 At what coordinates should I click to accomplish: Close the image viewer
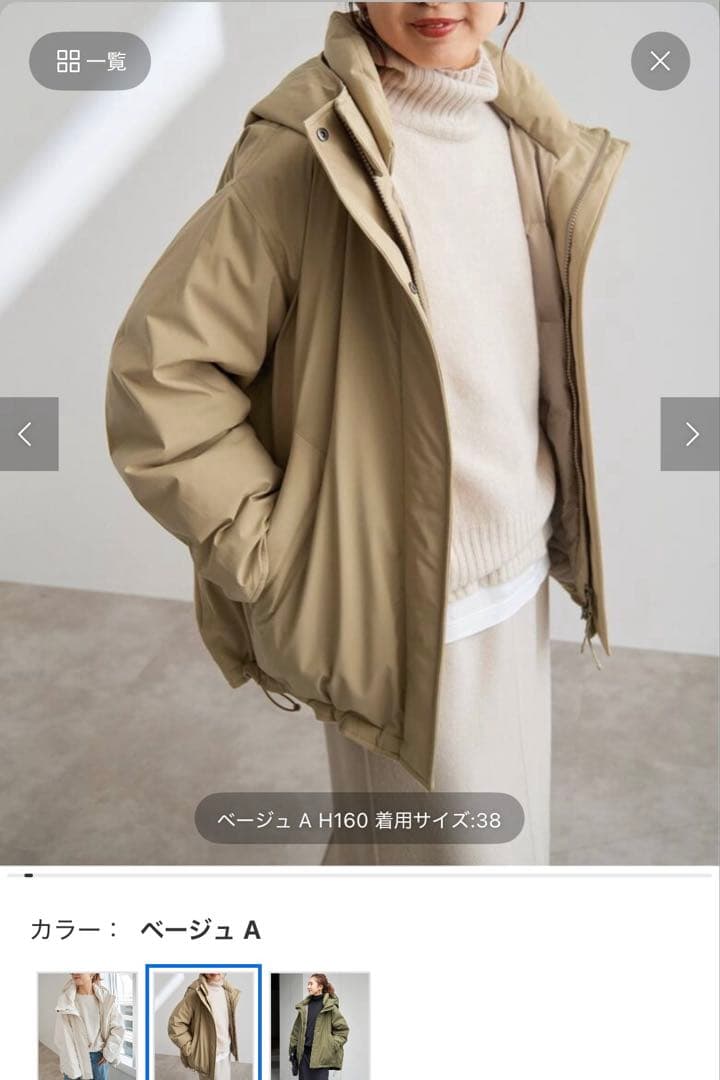660,61
